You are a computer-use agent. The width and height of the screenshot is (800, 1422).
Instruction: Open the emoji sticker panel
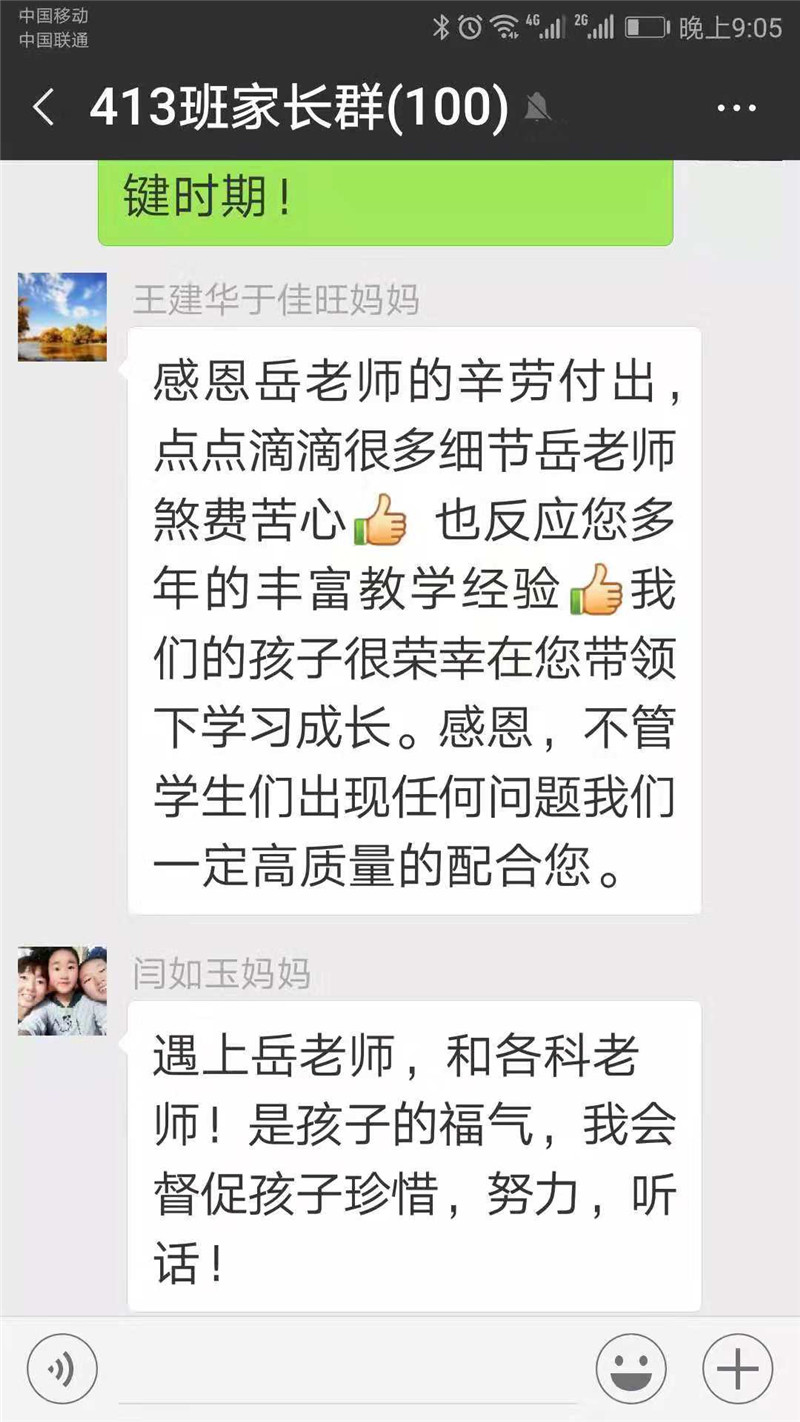coord(631,1369)
